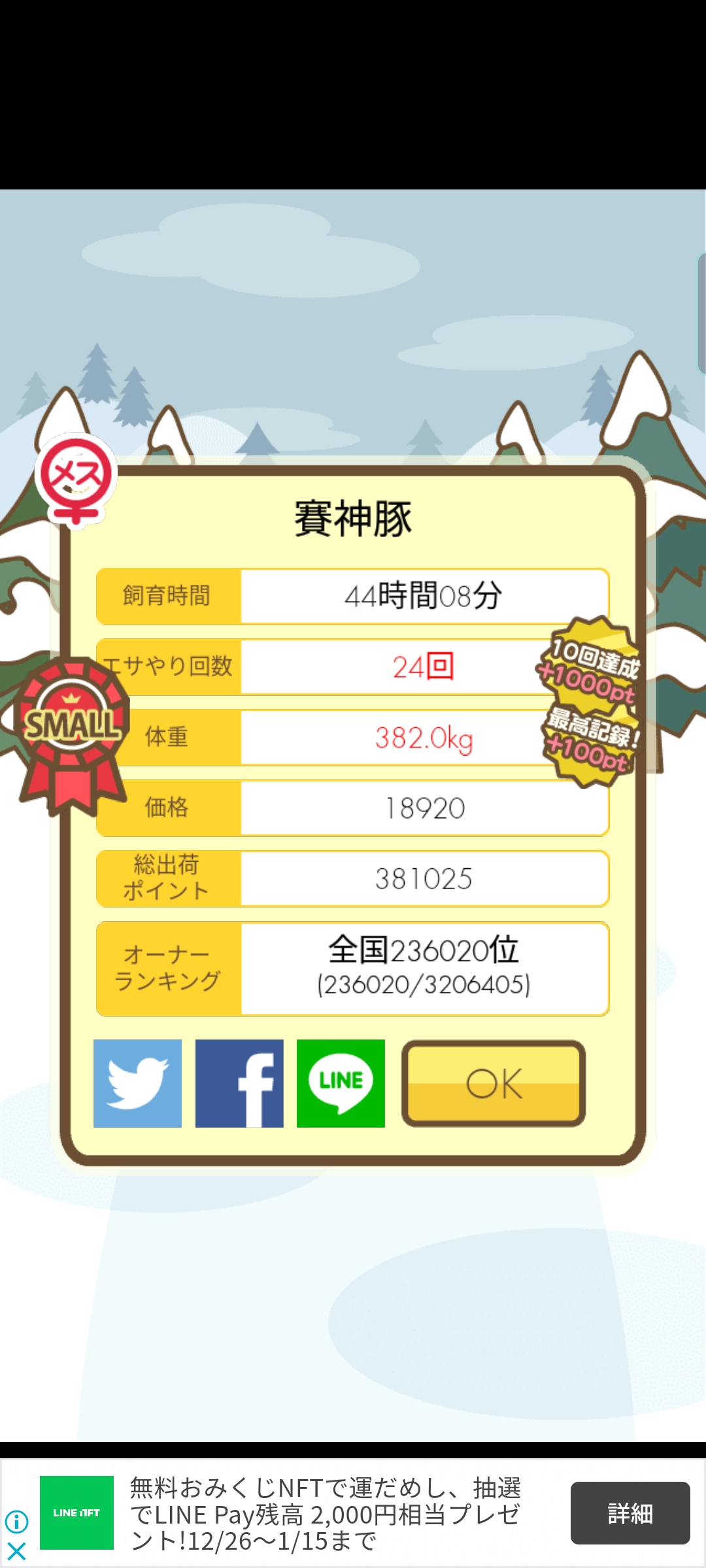Share the pig result on Twitter
This screenshot has width=706, height=1568.
click(x=137, y=1083)
